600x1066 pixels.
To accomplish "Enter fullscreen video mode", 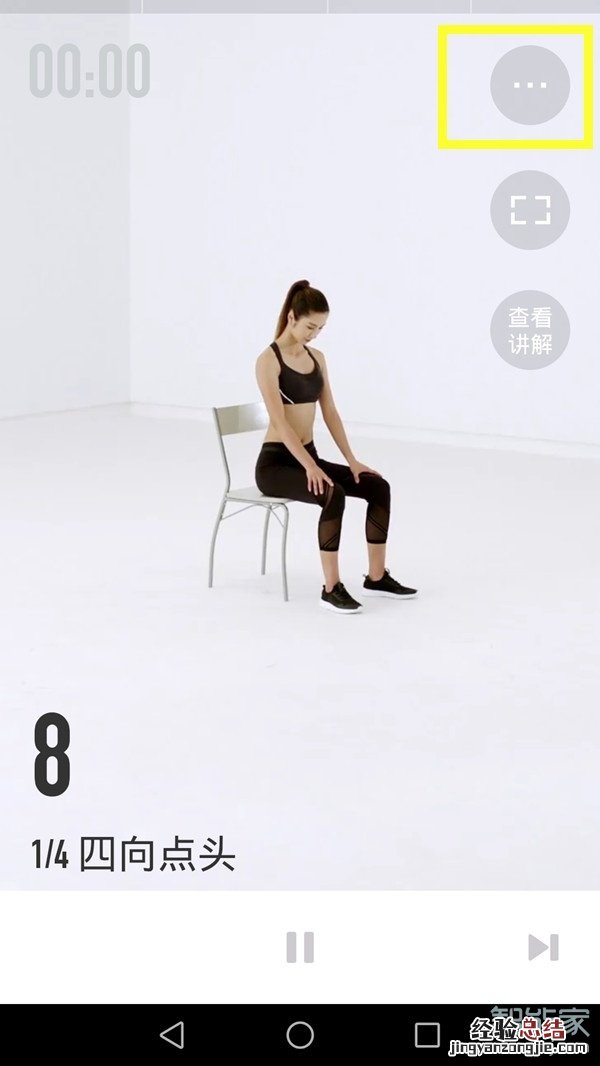I will tap(530, 210).
